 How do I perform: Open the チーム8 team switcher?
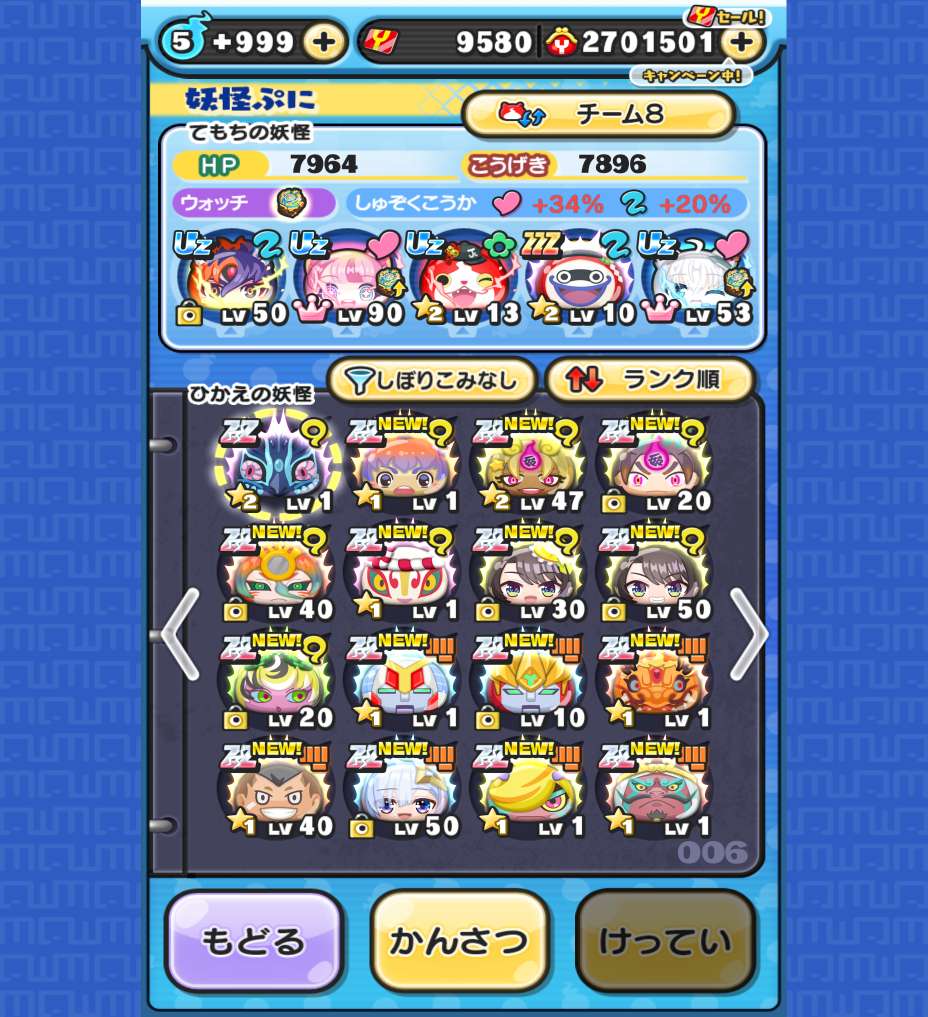coord(598,114)
